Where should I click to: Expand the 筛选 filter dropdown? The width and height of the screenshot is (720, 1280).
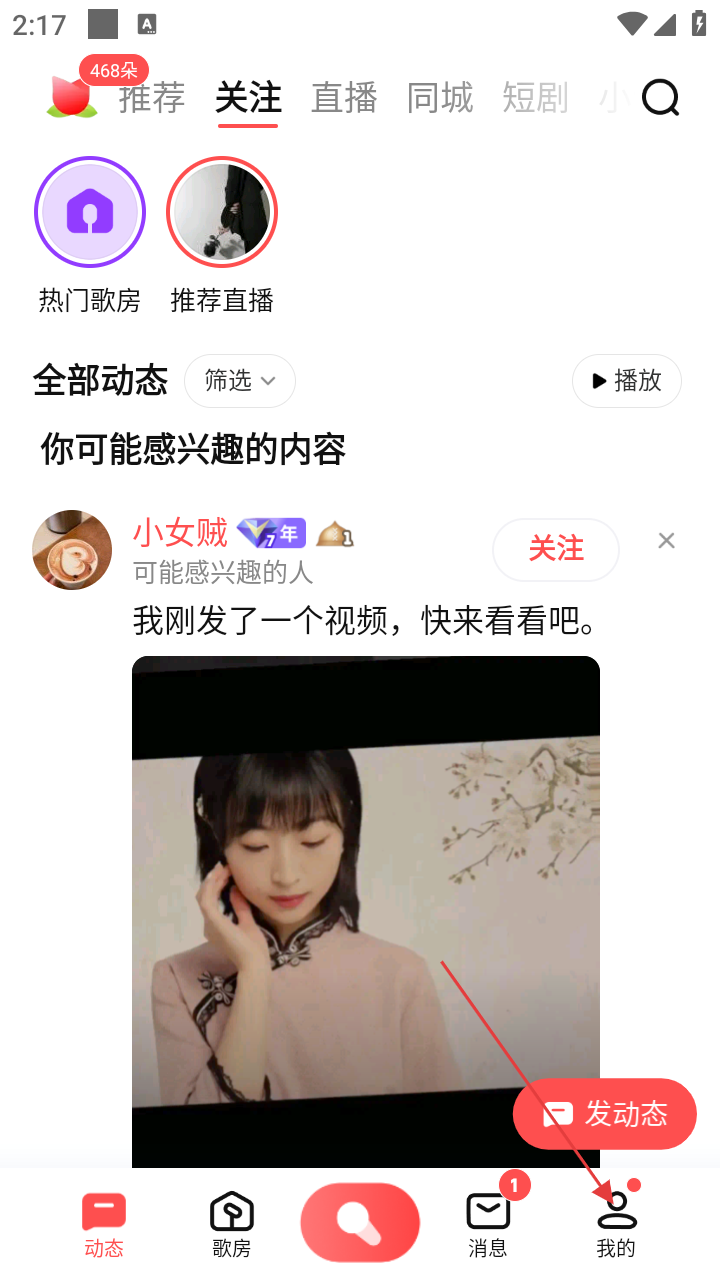click(x=240, y=381)
